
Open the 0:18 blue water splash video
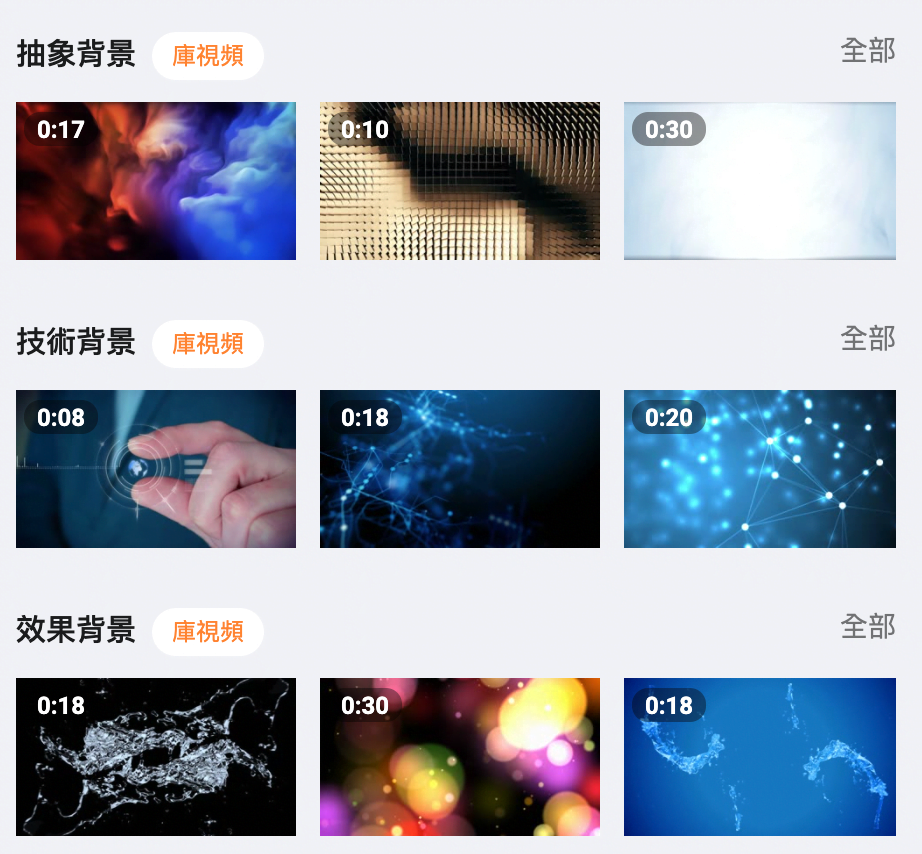point(760,757)
